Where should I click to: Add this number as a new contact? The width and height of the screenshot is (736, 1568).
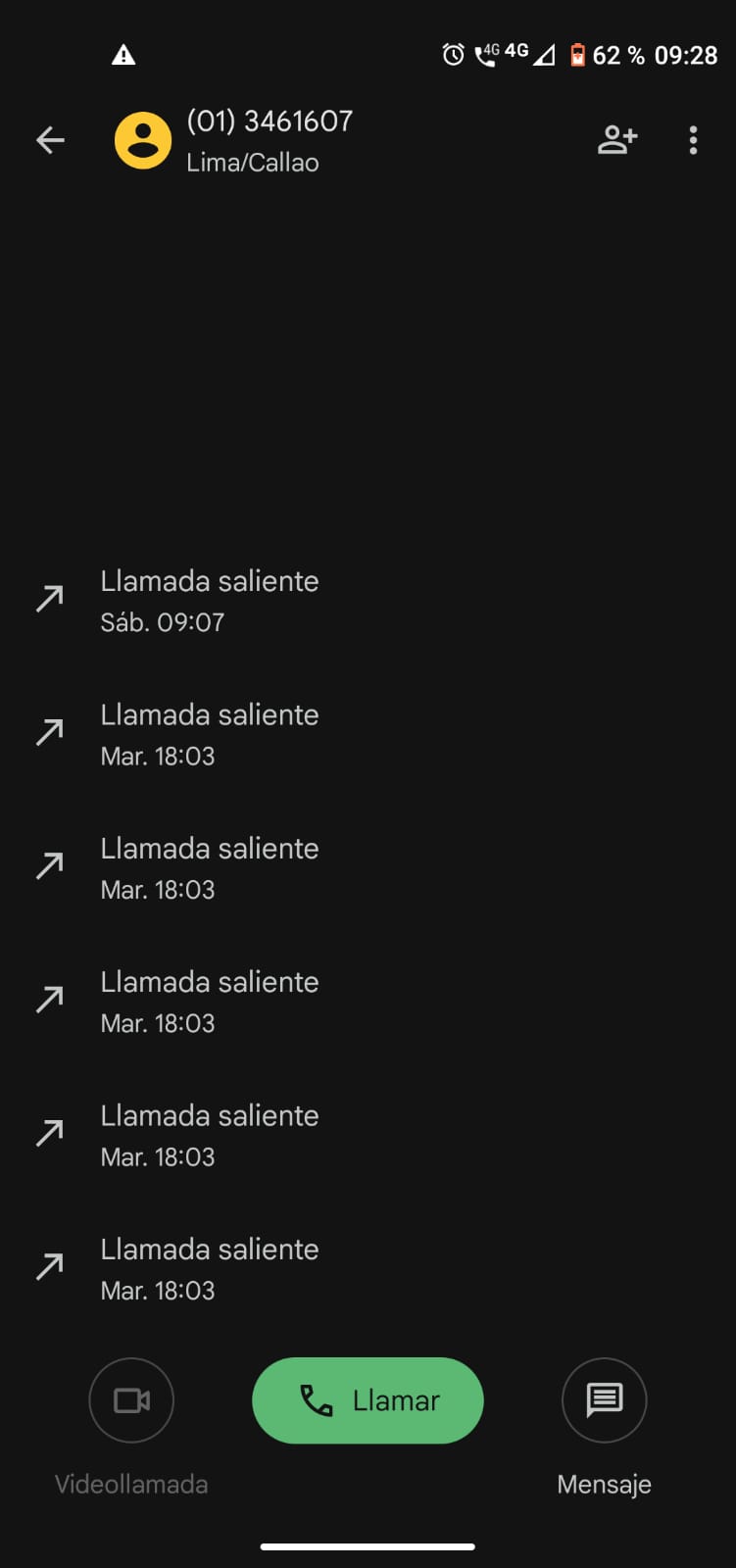tap(616, 141)
